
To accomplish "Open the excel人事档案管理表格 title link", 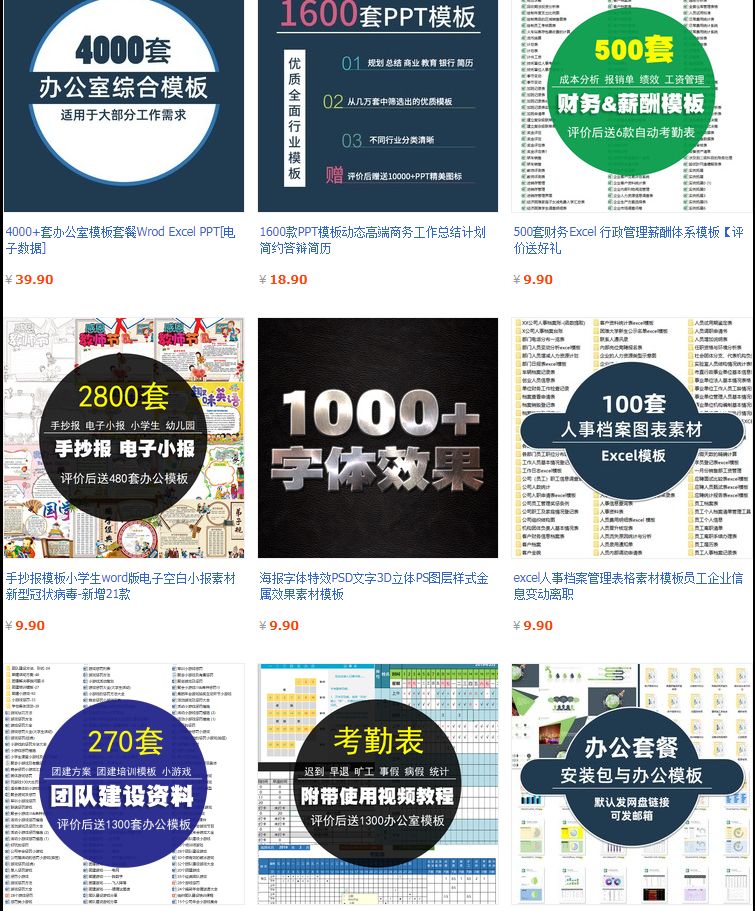I will tap(628, 586).
